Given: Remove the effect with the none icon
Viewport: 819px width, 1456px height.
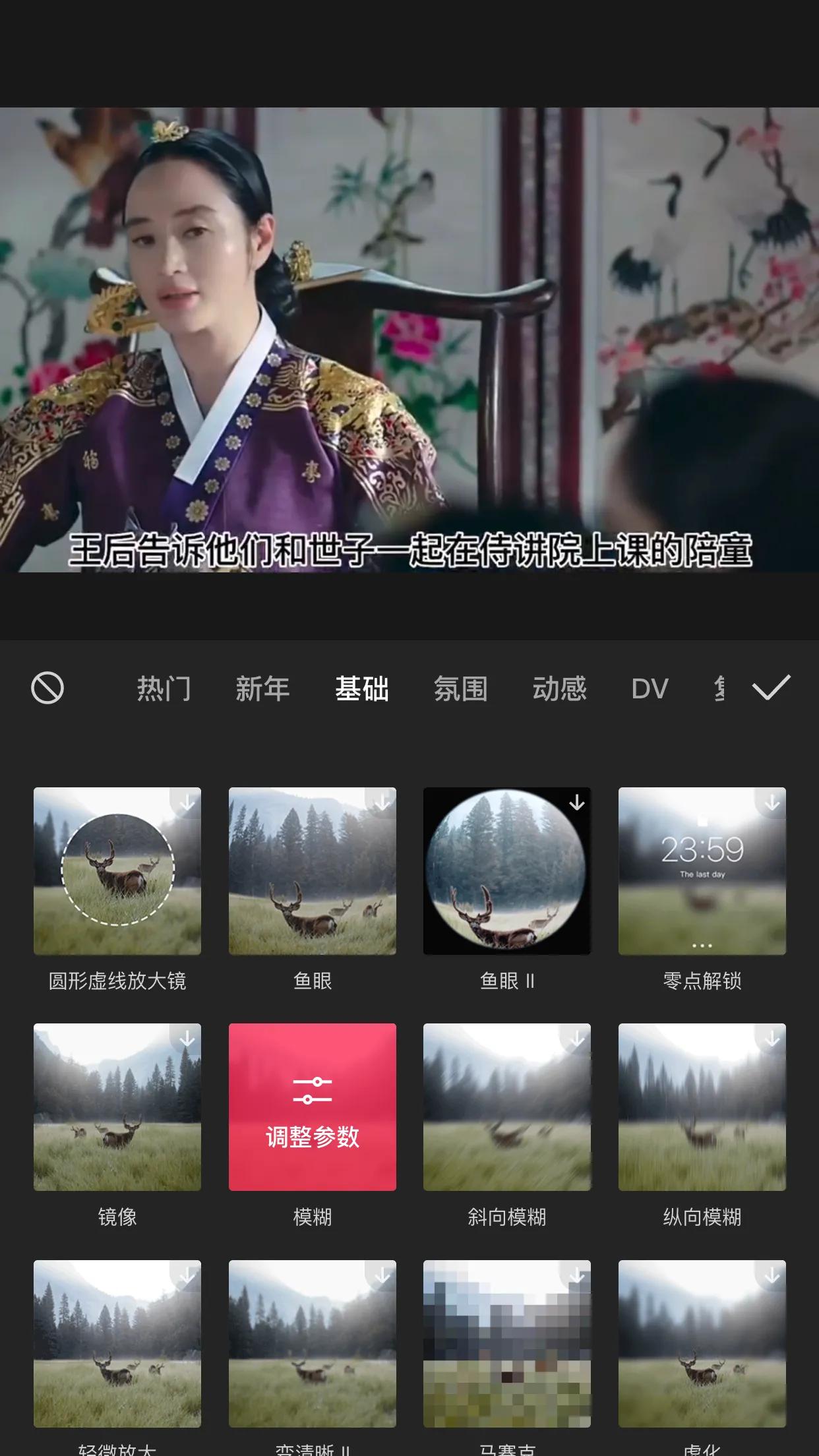Looking at the screenshot, I should coord(47,688).
